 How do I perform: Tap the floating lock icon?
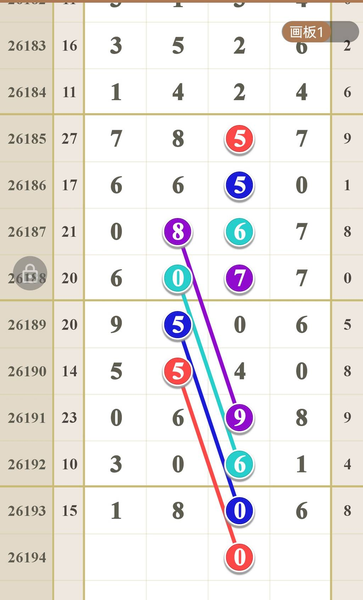30,273
